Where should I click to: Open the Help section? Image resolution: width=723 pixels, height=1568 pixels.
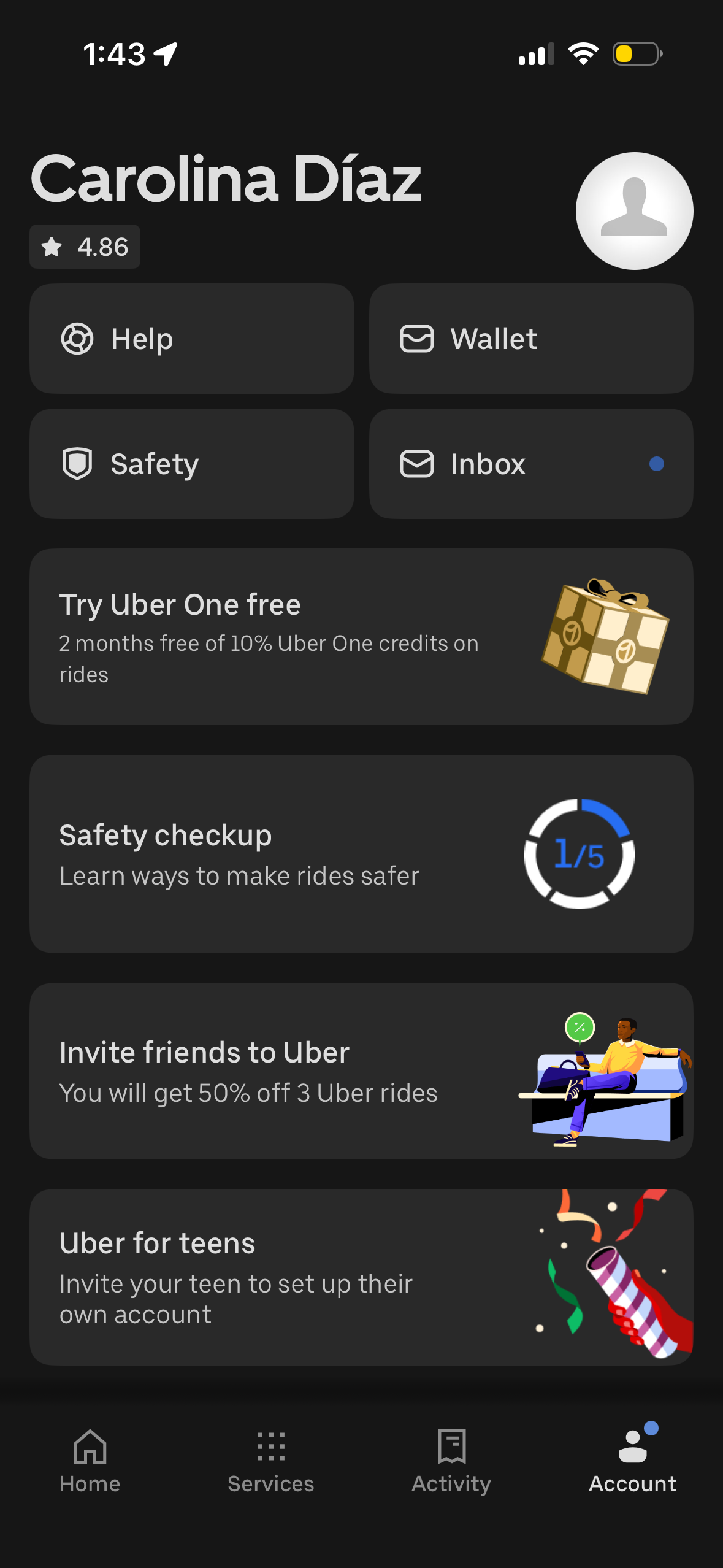pos(191,339)
